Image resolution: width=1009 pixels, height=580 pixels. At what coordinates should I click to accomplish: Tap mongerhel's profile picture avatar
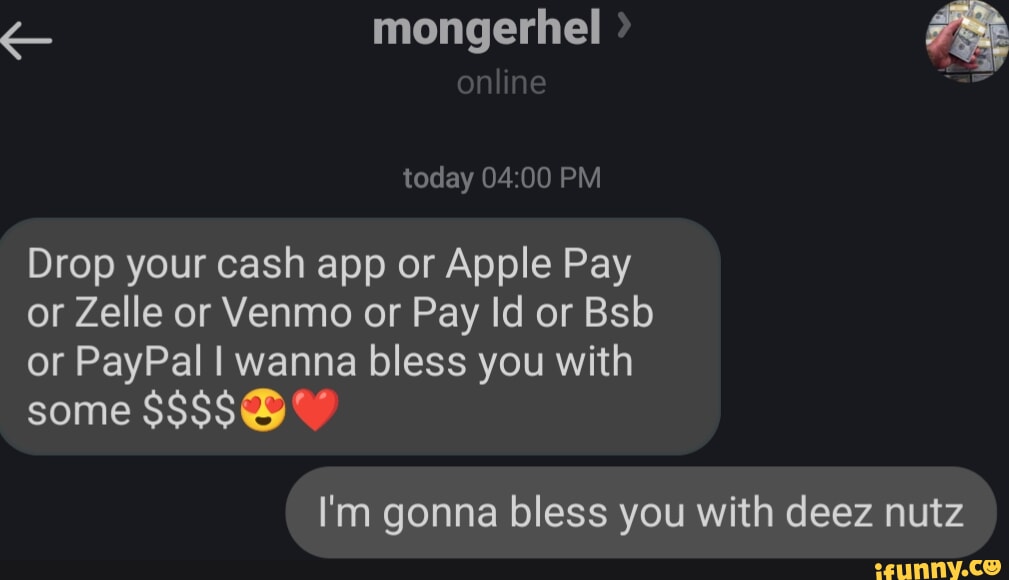966,40
